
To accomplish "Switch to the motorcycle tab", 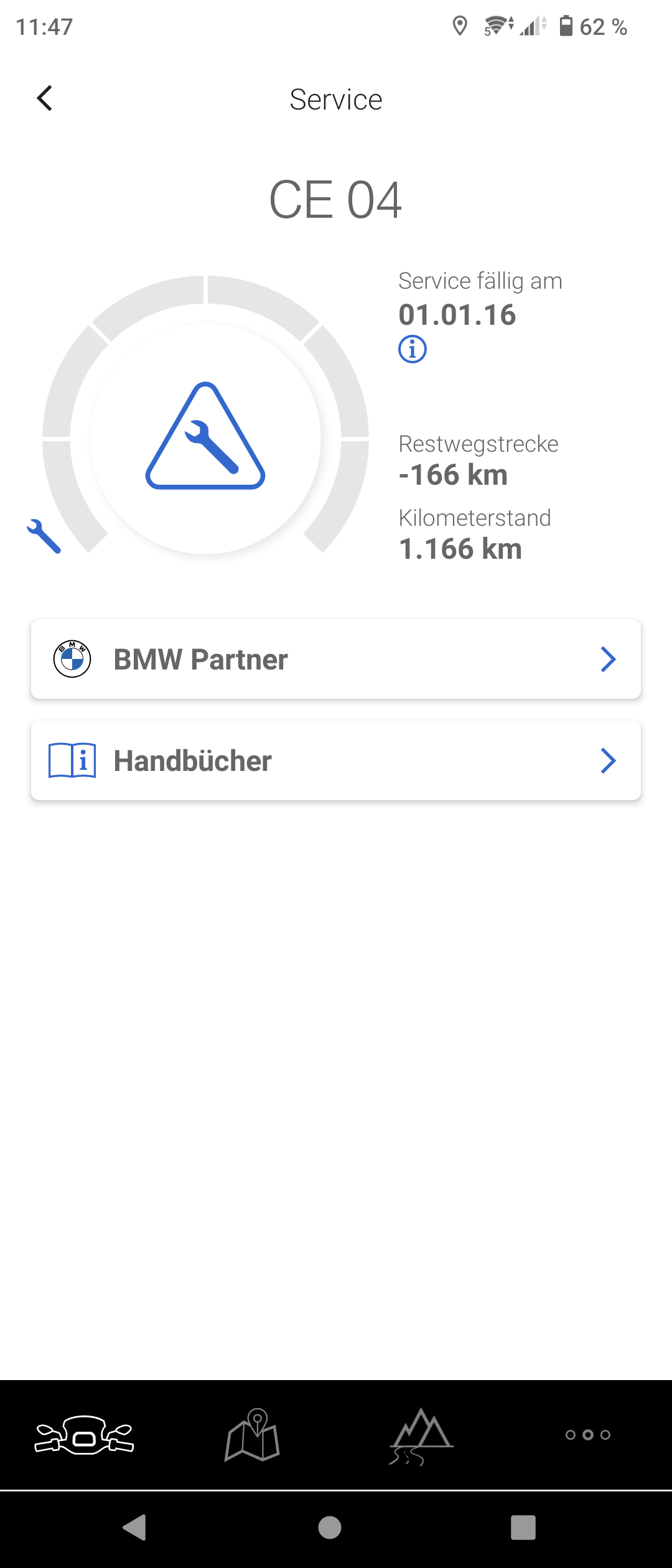I will (84, 1435).
